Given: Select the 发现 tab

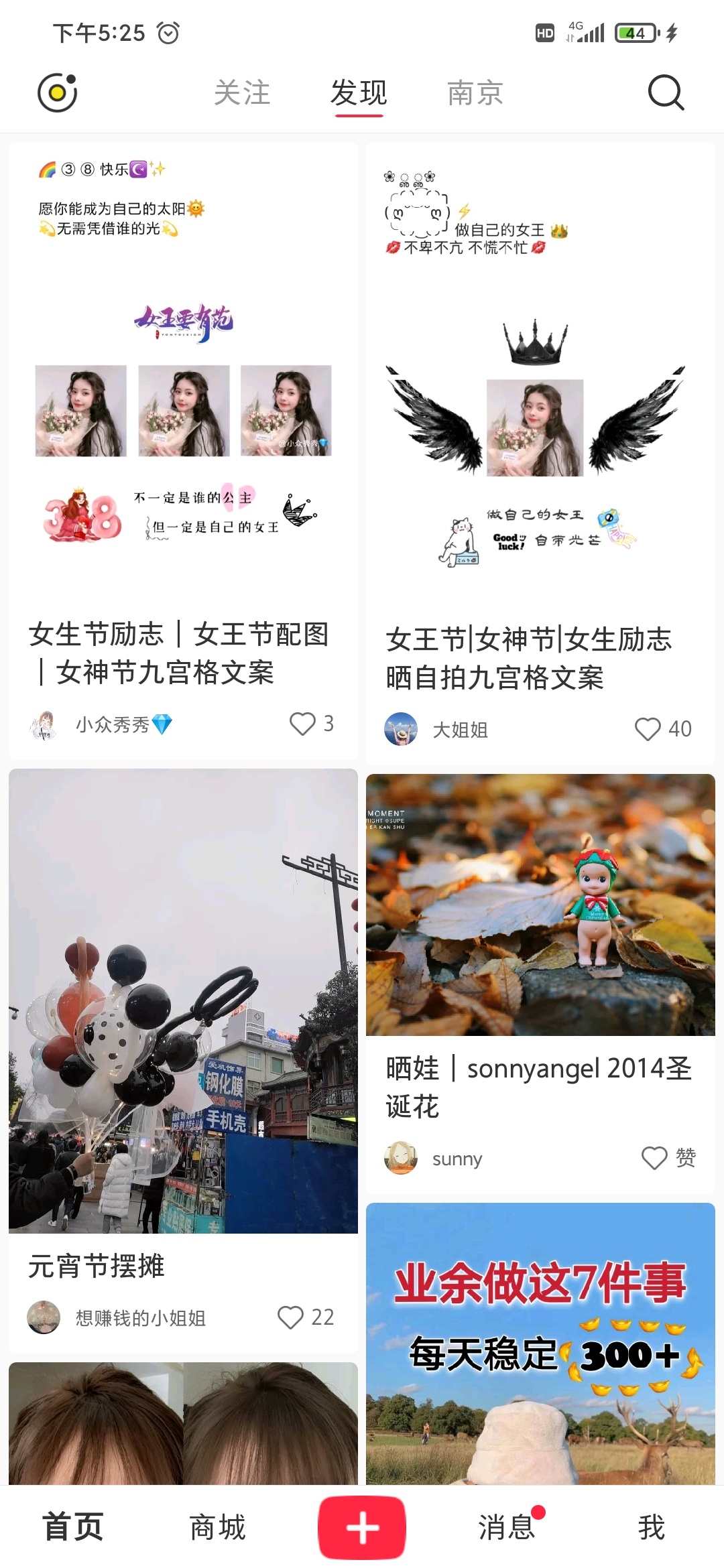Looking at the screenshot, I should tap(359, 92).
